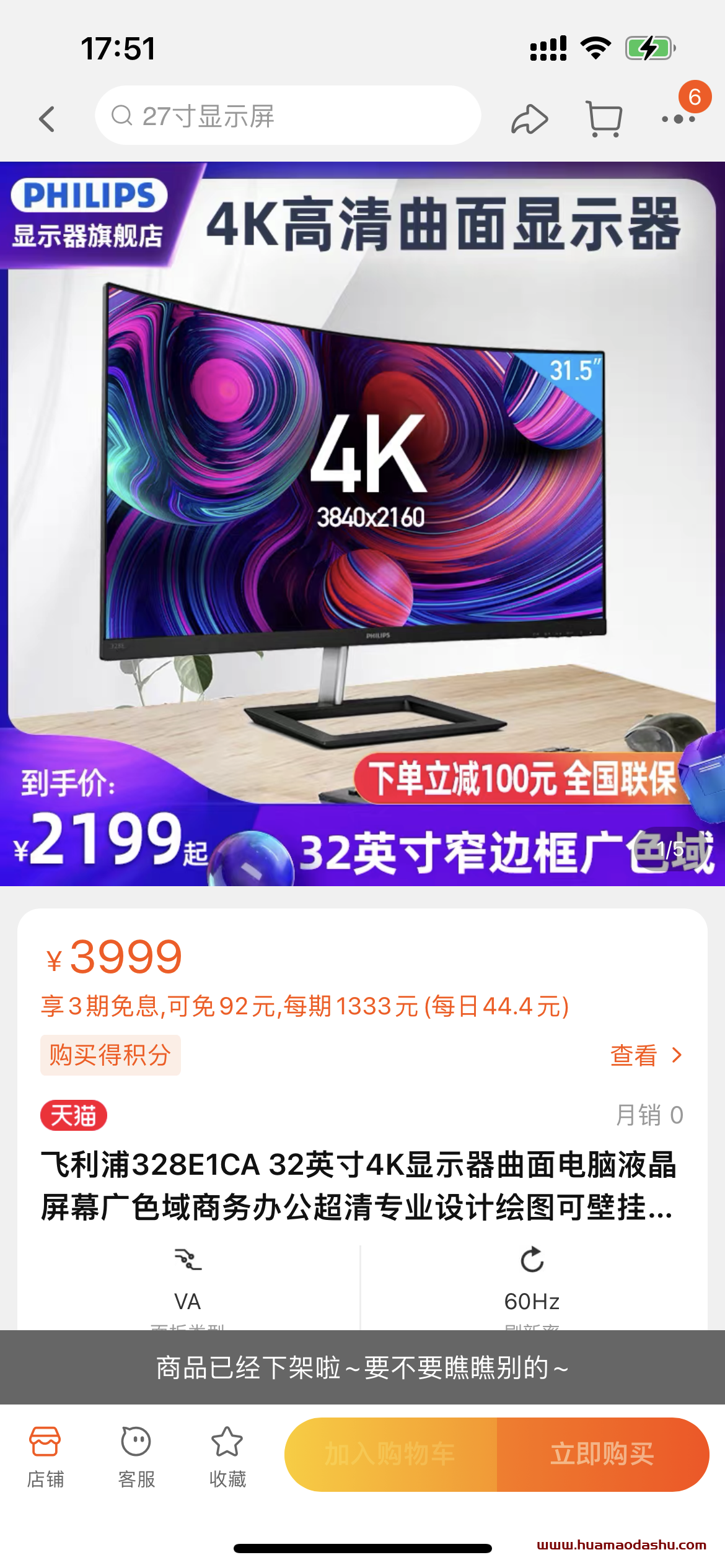Tap 加入购物车 button
725x1568 pixels.
tap(390, 1454)
